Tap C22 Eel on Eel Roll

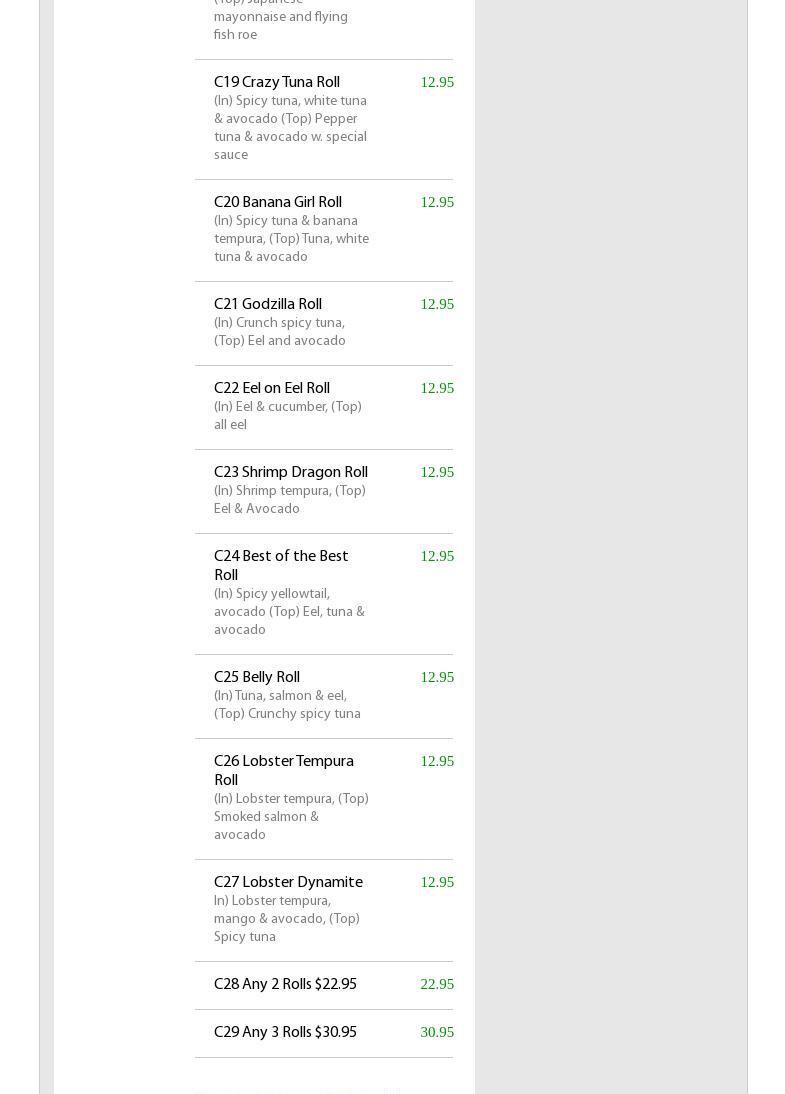(272, 389)
